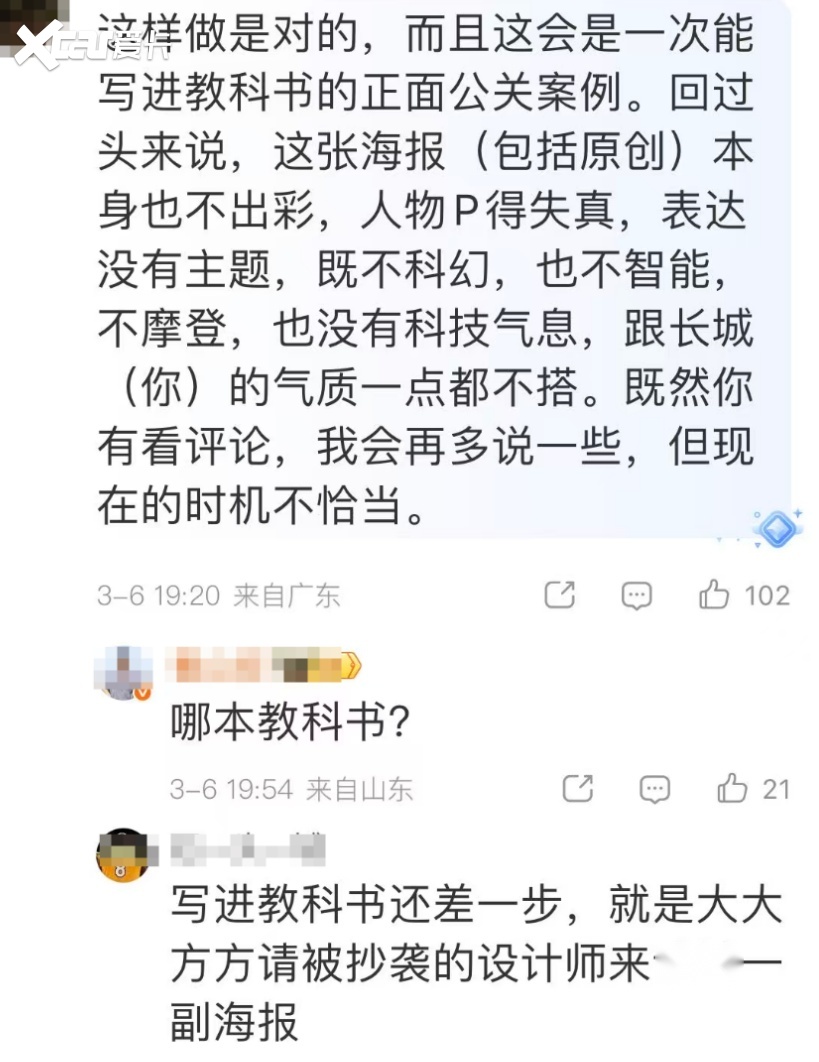The height and width of the screenshot is (1062, 819).
Task: Share the 哪本教科书? comment
Action: tap(578, 788)
